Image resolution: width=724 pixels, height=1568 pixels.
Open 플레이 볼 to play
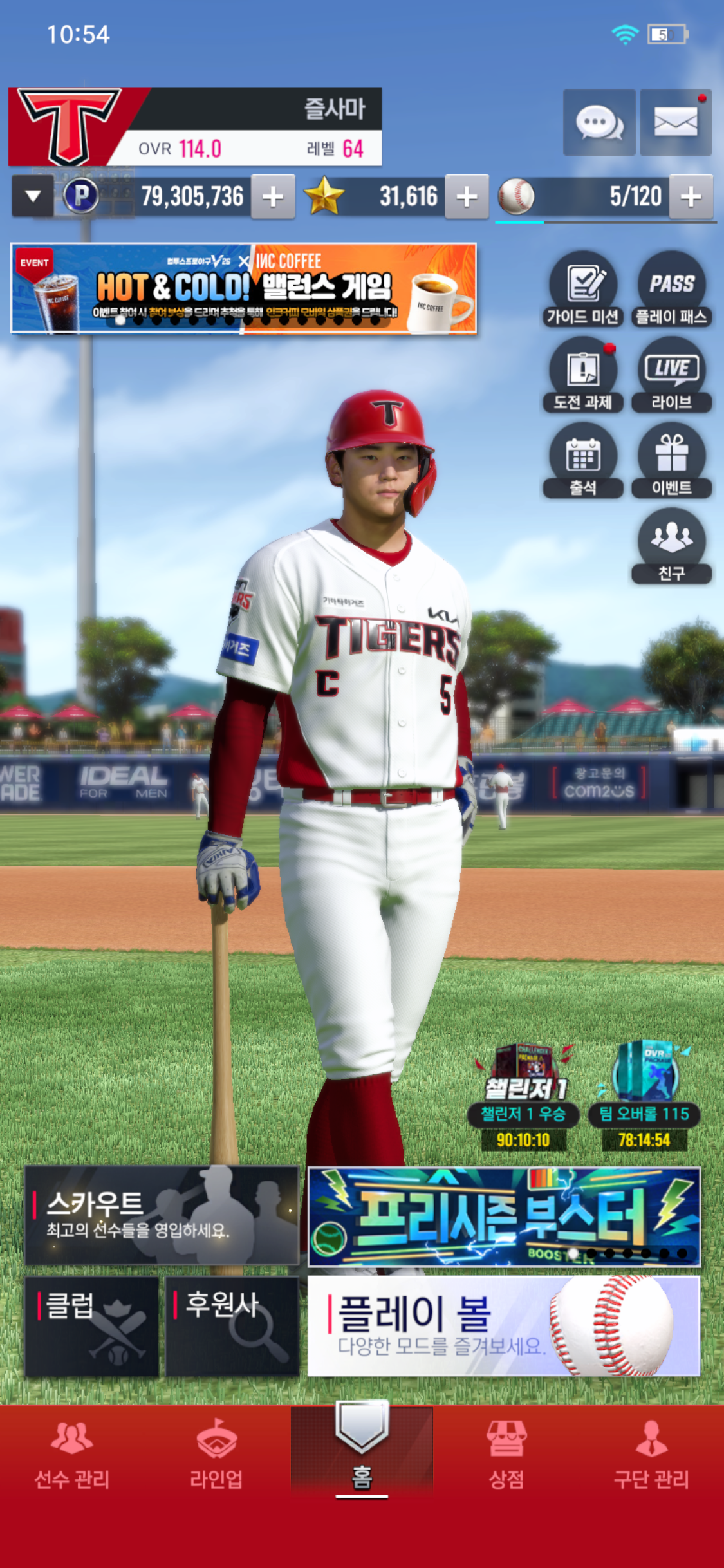pyautogui.click(x=503, y=1326)
